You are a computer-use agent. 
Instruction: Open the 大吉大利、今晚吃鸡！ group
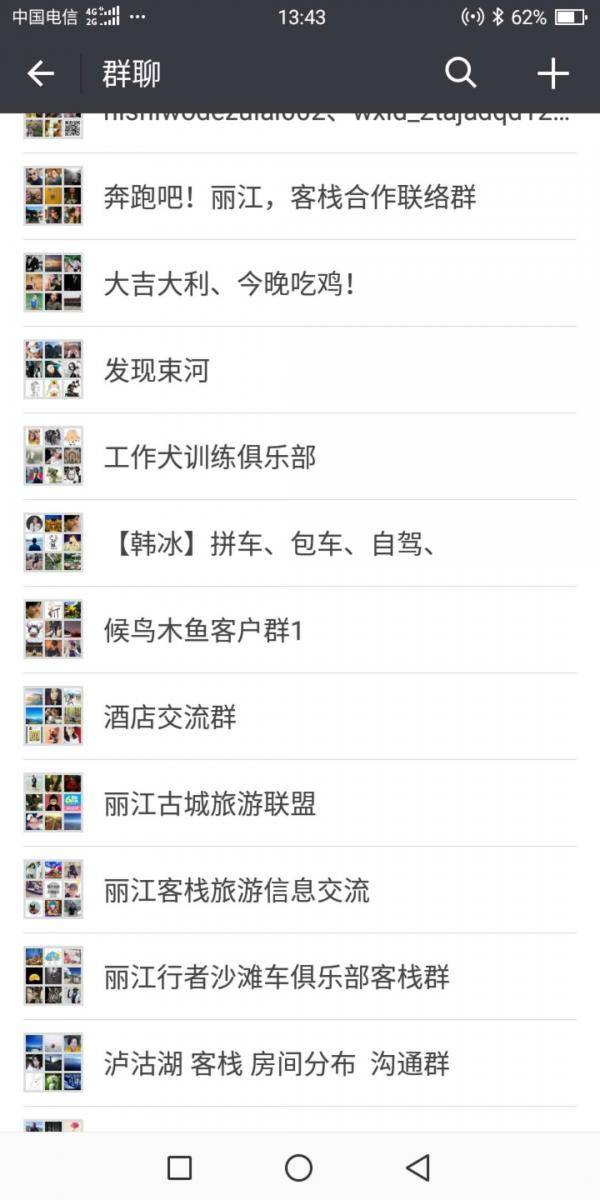[x=230, y=284]
